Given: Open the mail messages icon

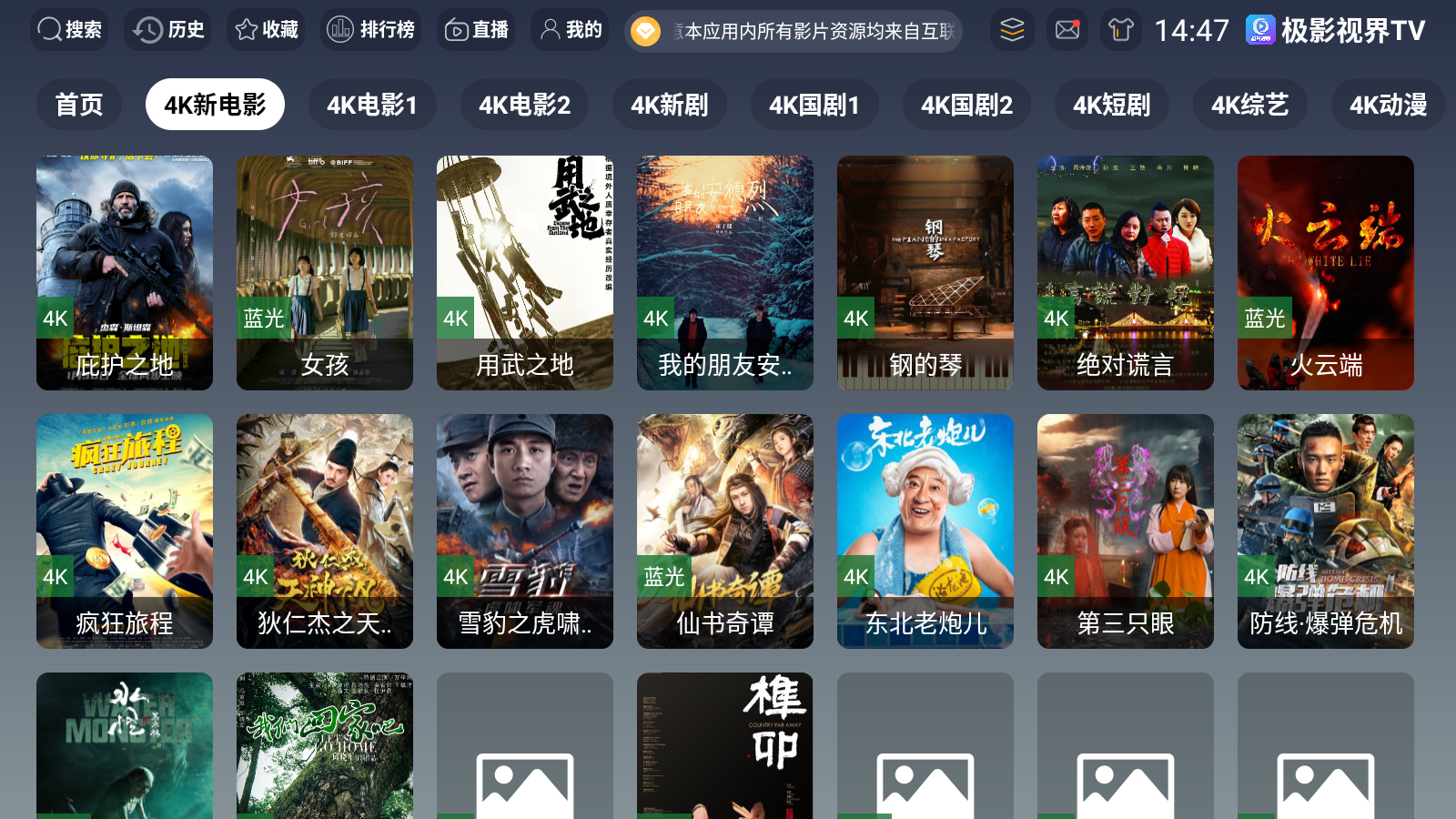Looking at the screenshot, I should 1067,30.
